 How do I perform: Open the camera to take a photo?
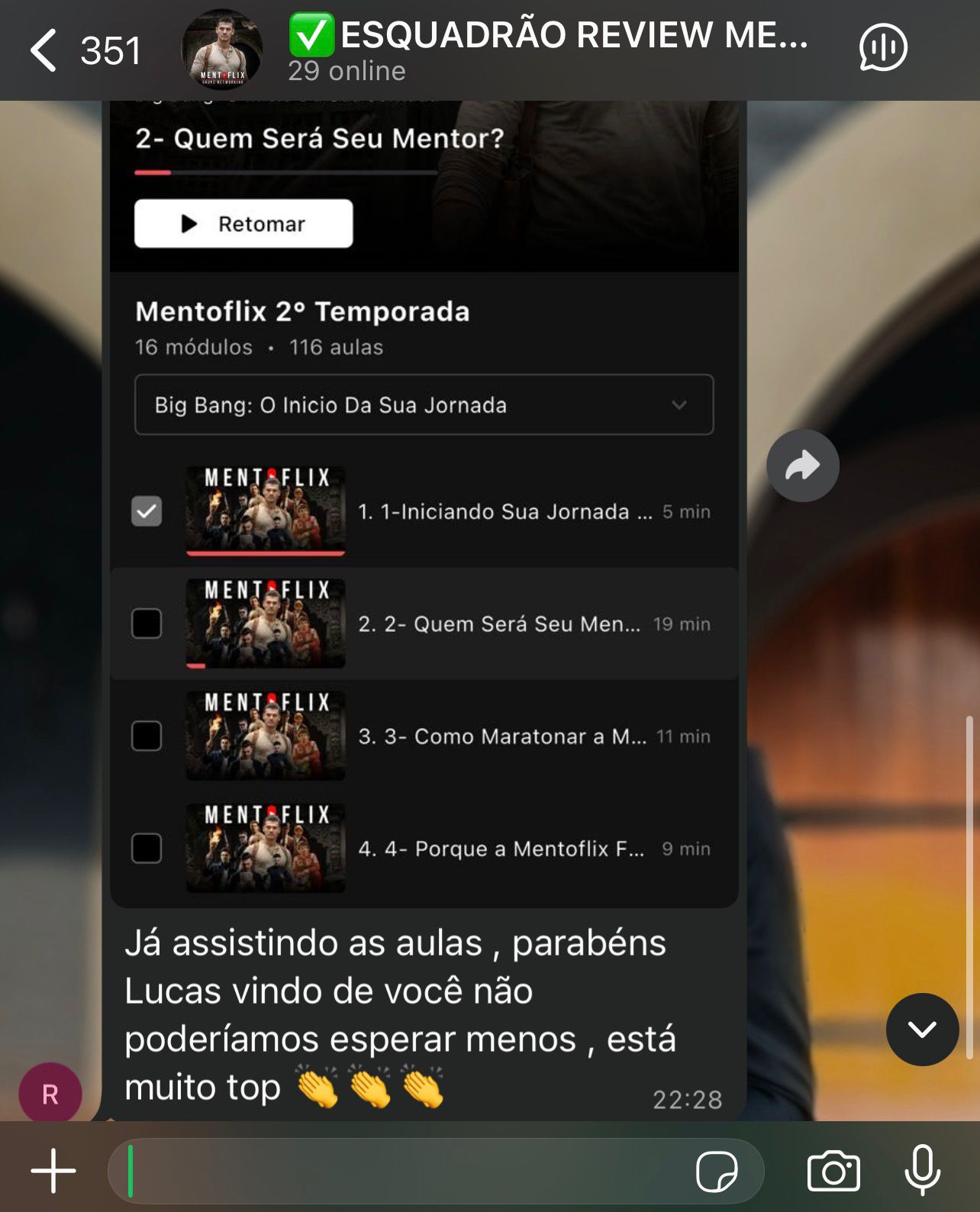click(x=833, y=1171)
